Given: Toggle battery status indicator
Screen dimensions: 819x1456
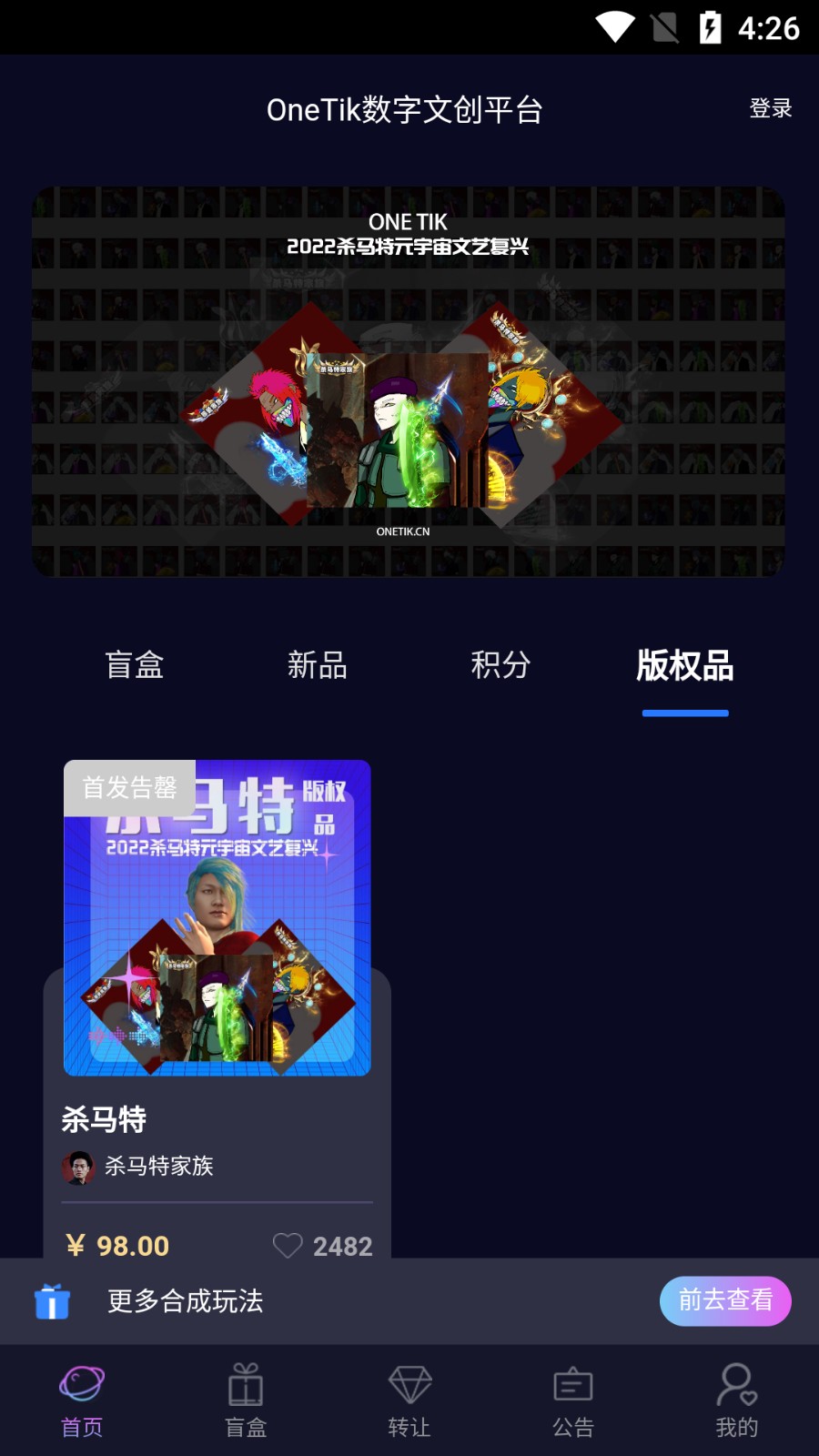Looking at the screenshot, I should coord(712,27).
